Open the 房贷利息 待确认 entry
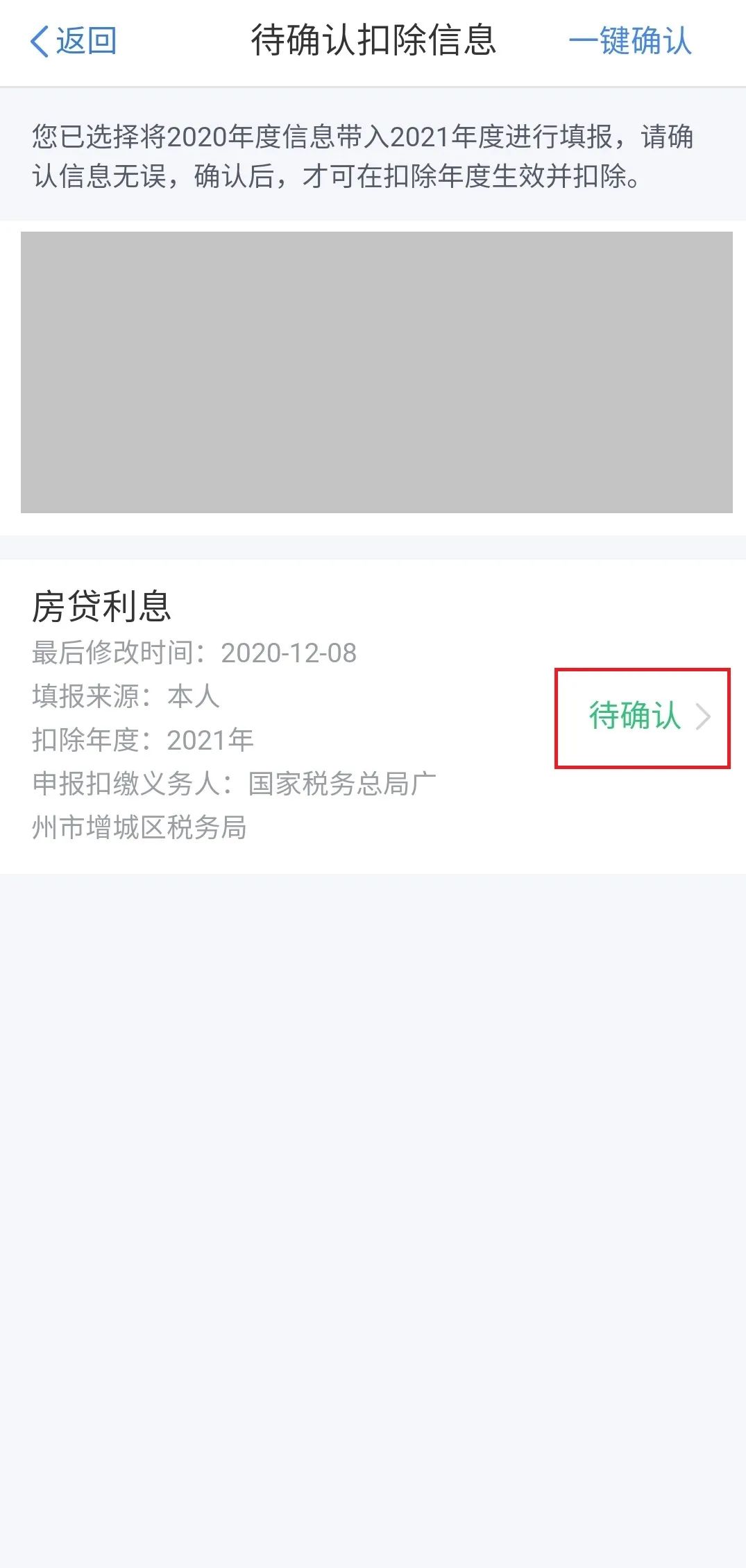The image size is (746, 1568). 643,717
